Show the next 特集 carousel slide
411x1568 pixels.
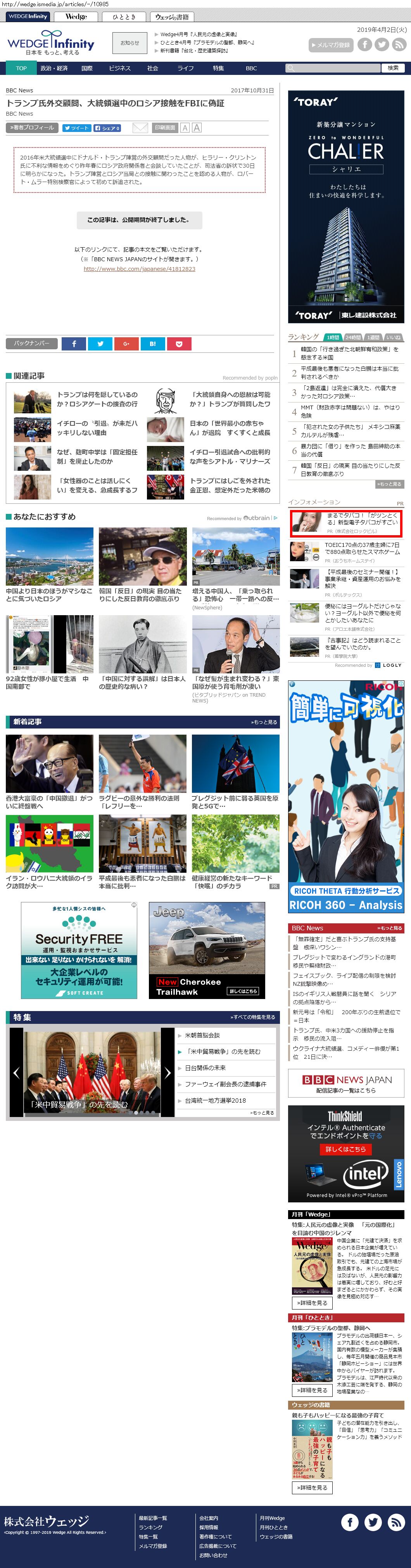coord(168,1072)
